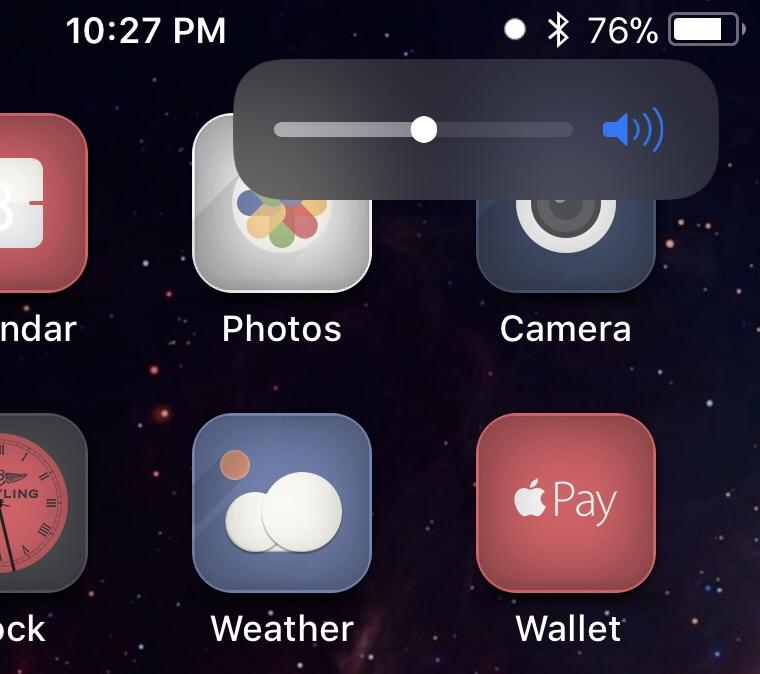Launch the Clock app
Screen dimensions: 760x674
40,503
